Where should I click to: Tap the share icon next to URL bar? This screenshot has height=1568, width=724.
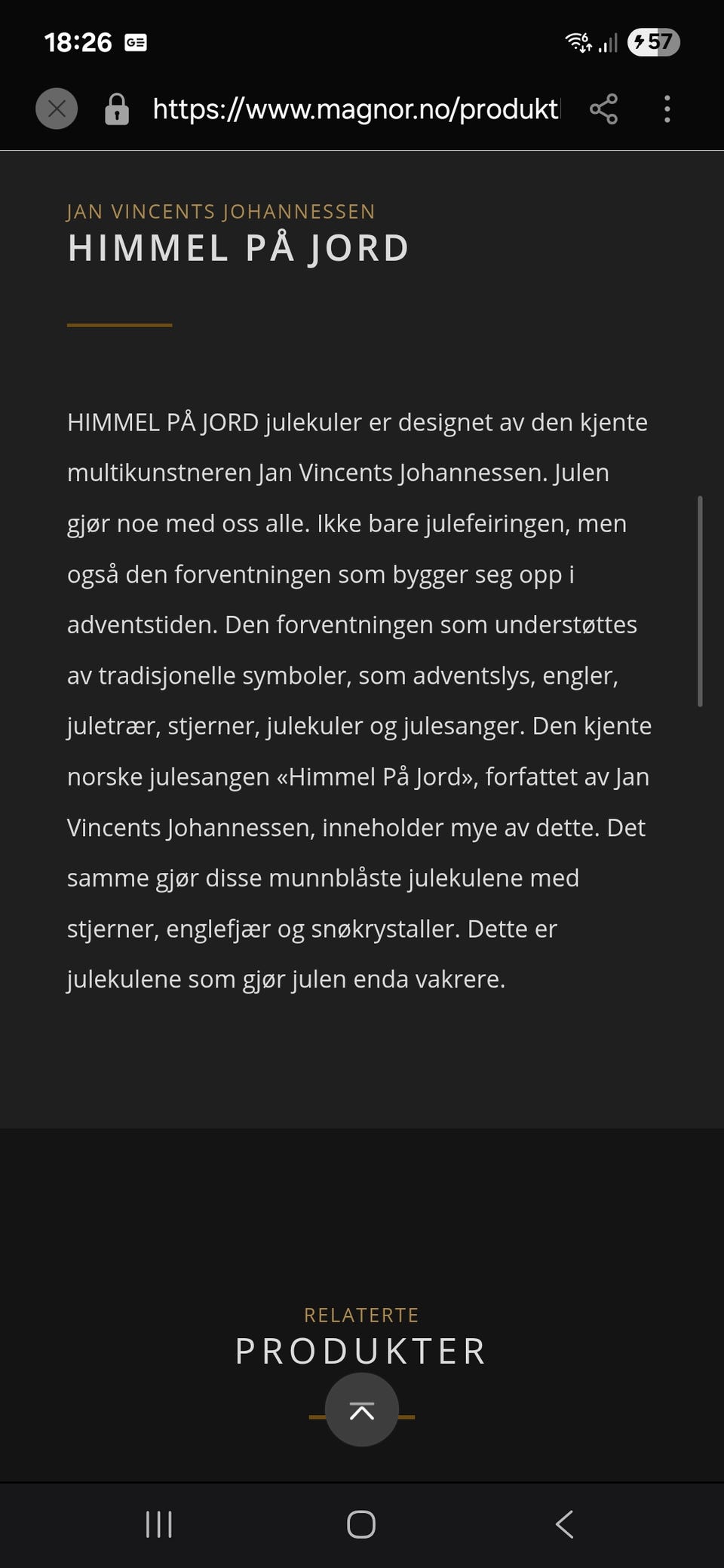603,109
